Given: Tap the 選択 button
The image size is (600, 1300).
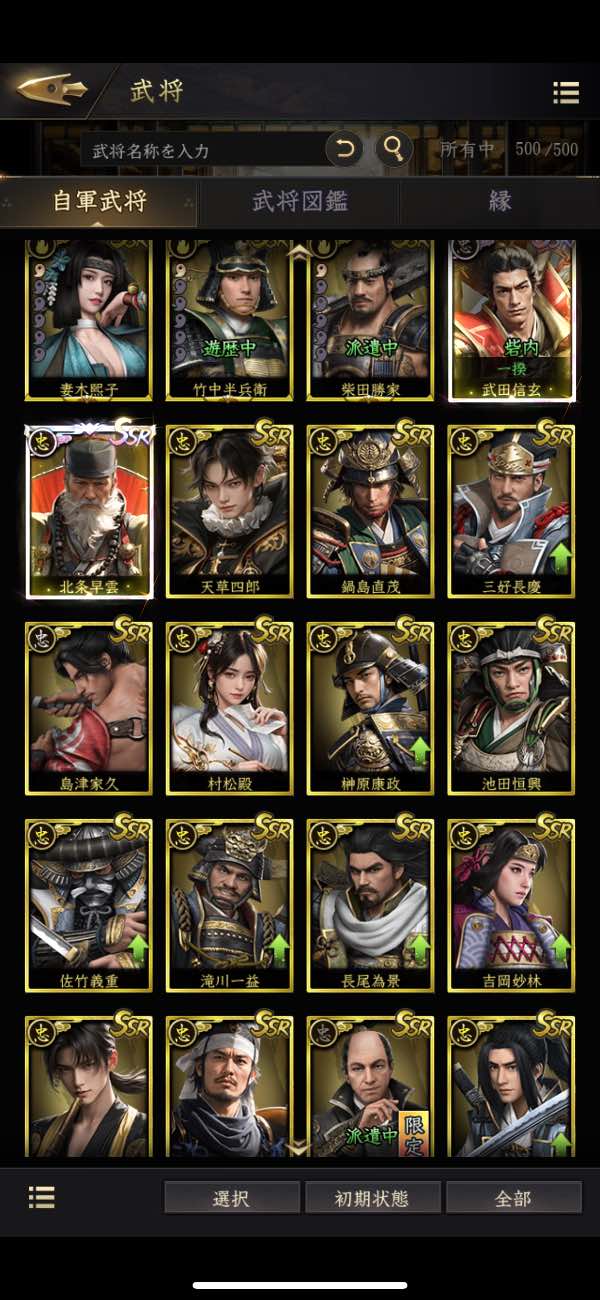Looking at the screenshot, I should click(x=231, y=1197).
